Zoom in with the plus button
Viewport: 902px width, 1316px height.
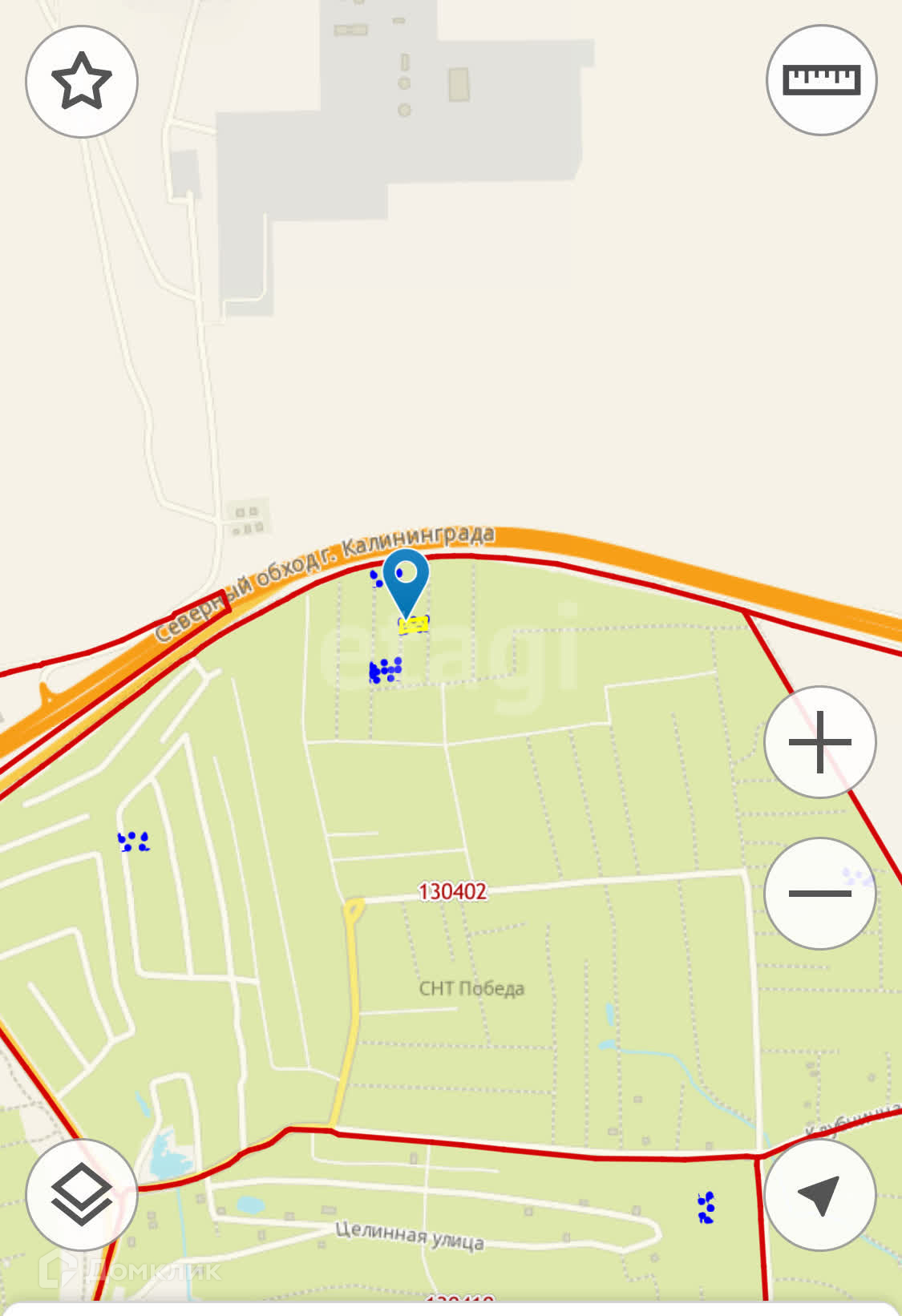820,741
